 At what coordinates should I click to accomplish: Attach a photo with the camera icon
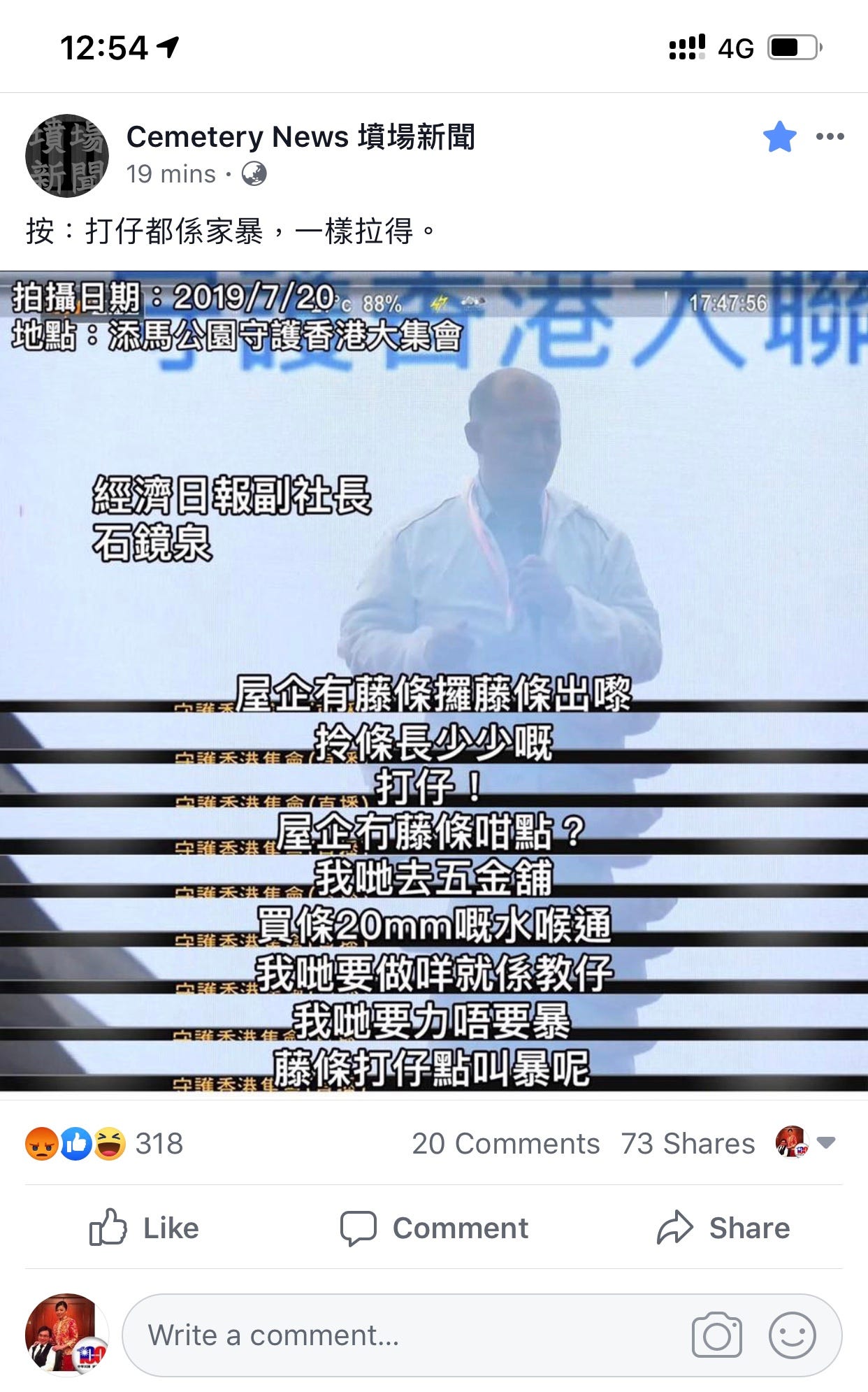pos(716,1335)
